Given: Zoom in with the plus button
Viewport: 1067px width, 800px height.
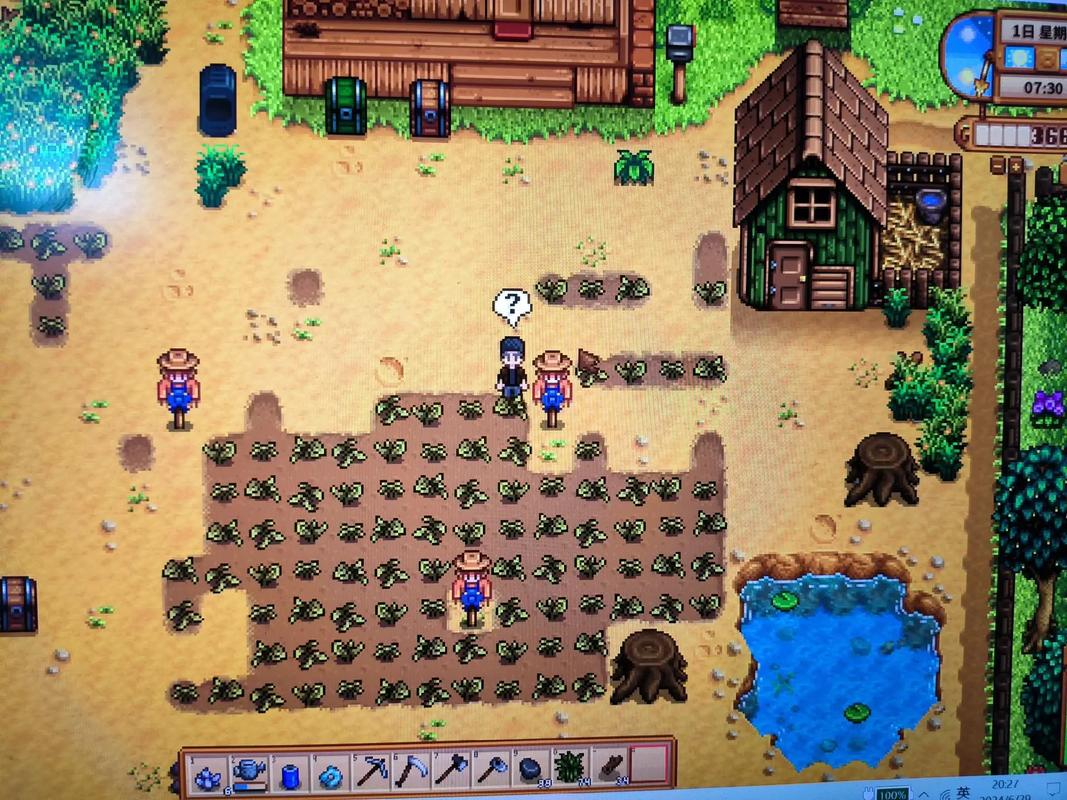Looking at the screenshot, I should pos(1016,167).
